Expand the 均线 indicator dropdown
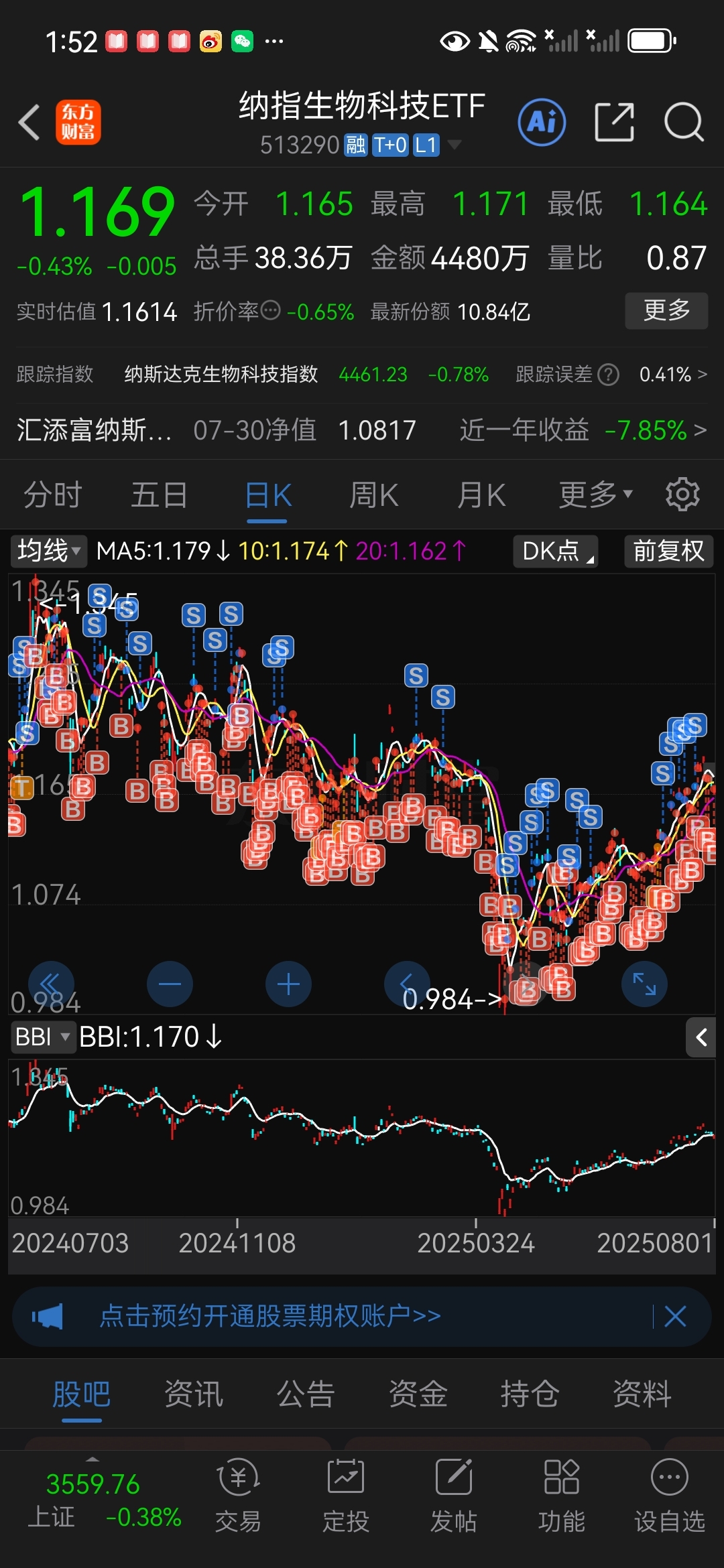The image size is (724, 1568). (49, 551)
